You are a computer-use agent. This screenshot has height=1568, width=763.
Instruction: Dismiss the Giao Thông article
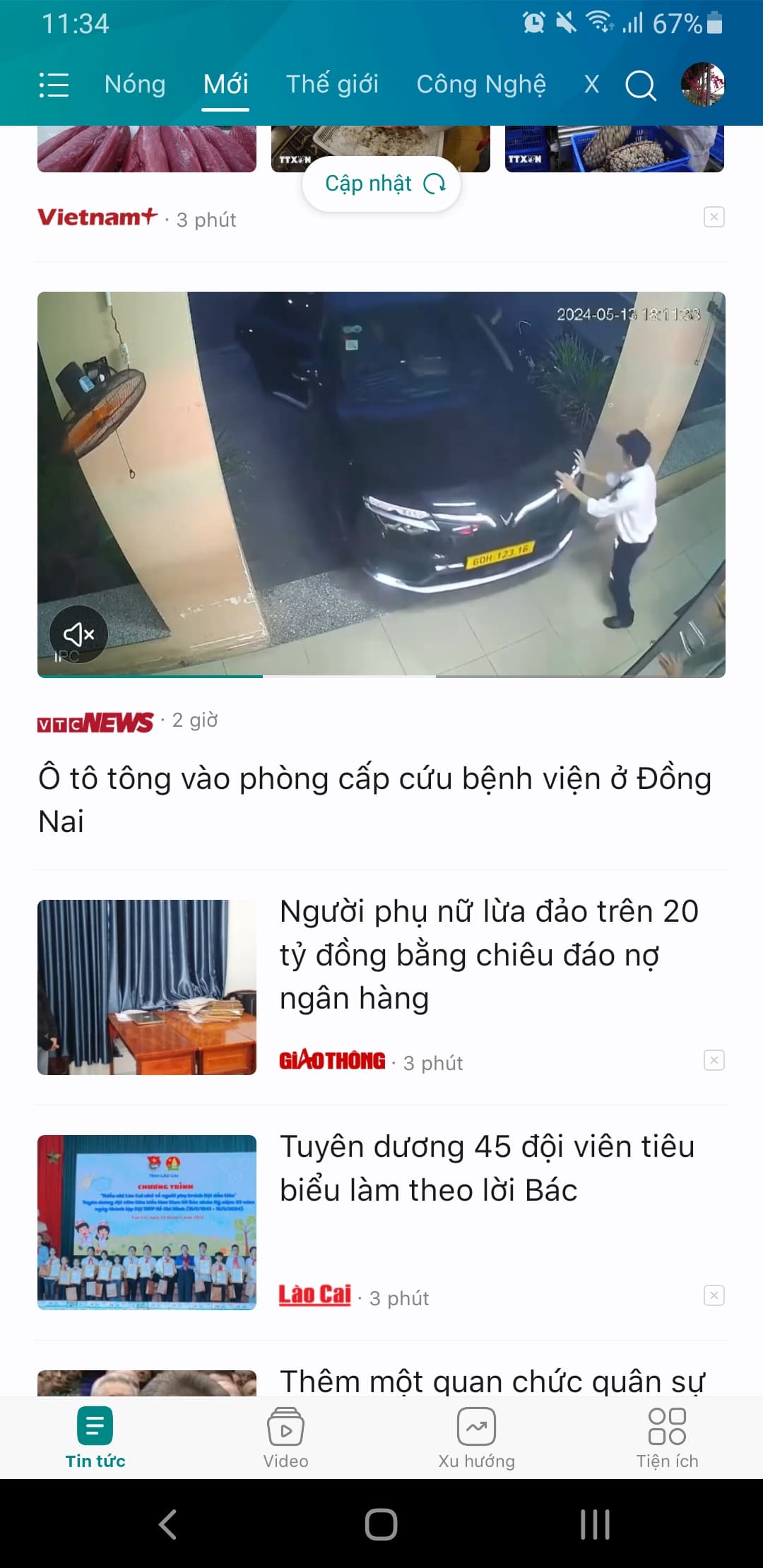pos(714,1060)
